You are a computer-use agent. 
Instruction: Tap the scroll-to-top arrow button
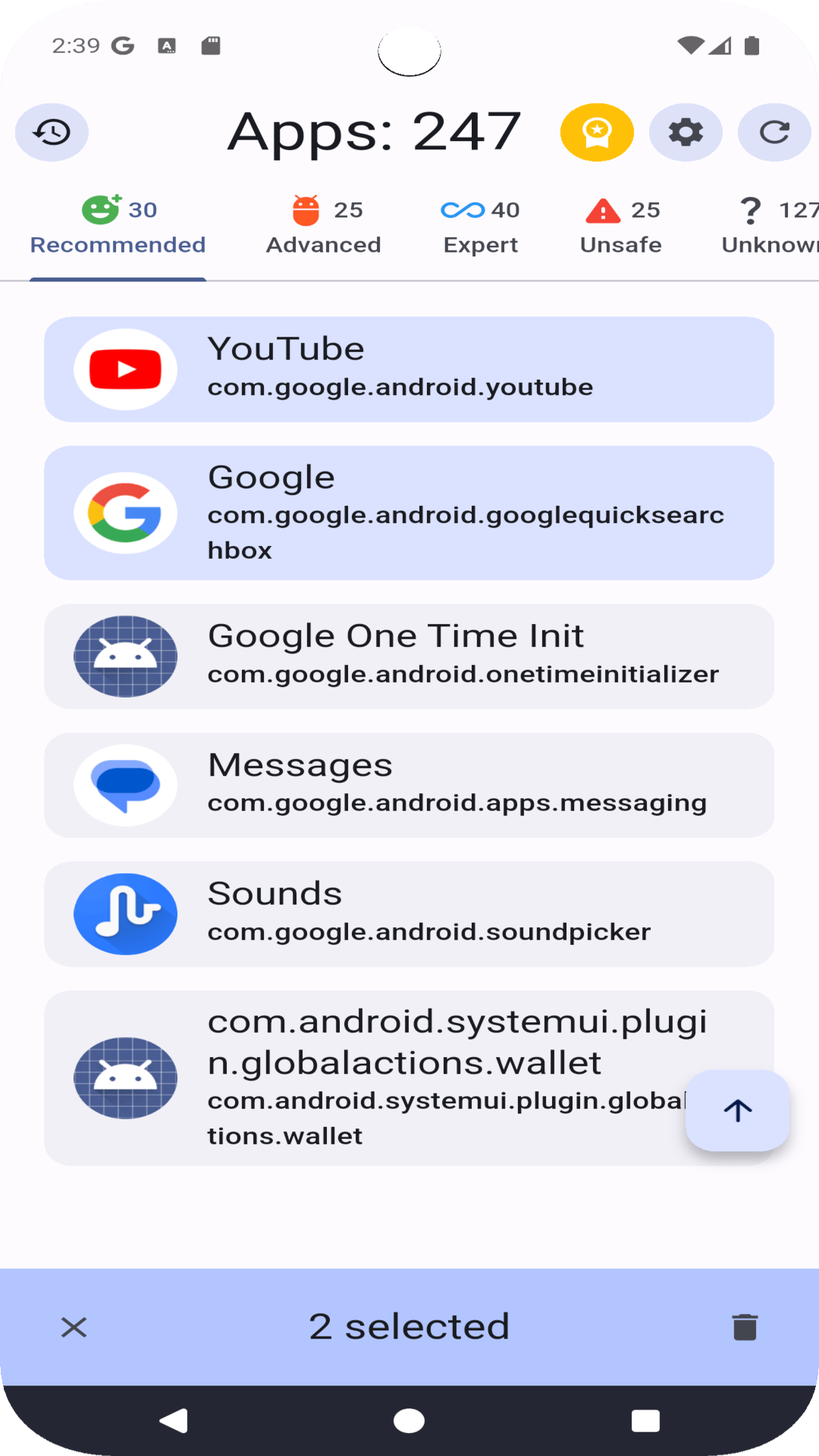click(737, 1111)
